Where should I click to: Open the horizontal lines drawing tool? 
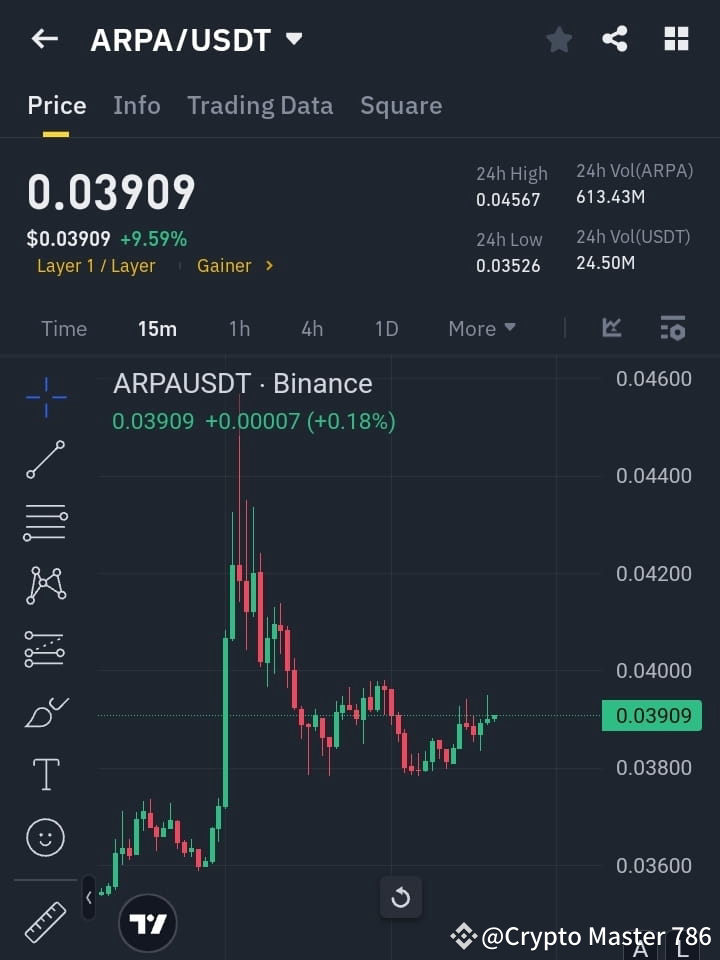pyautogui.click(x=45, y=523)
